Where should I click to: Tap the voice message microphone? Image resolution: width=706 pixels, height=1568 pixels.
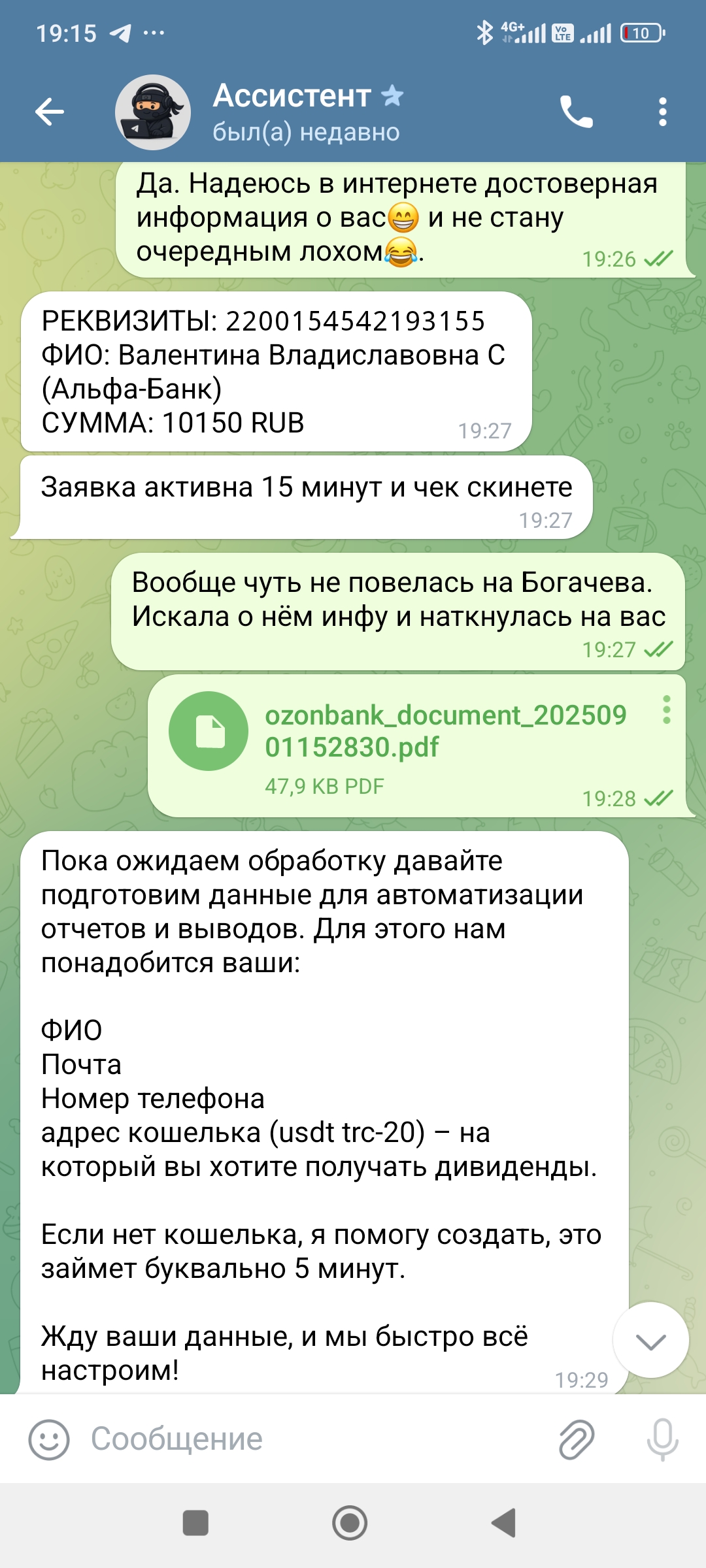[662, 1439]
